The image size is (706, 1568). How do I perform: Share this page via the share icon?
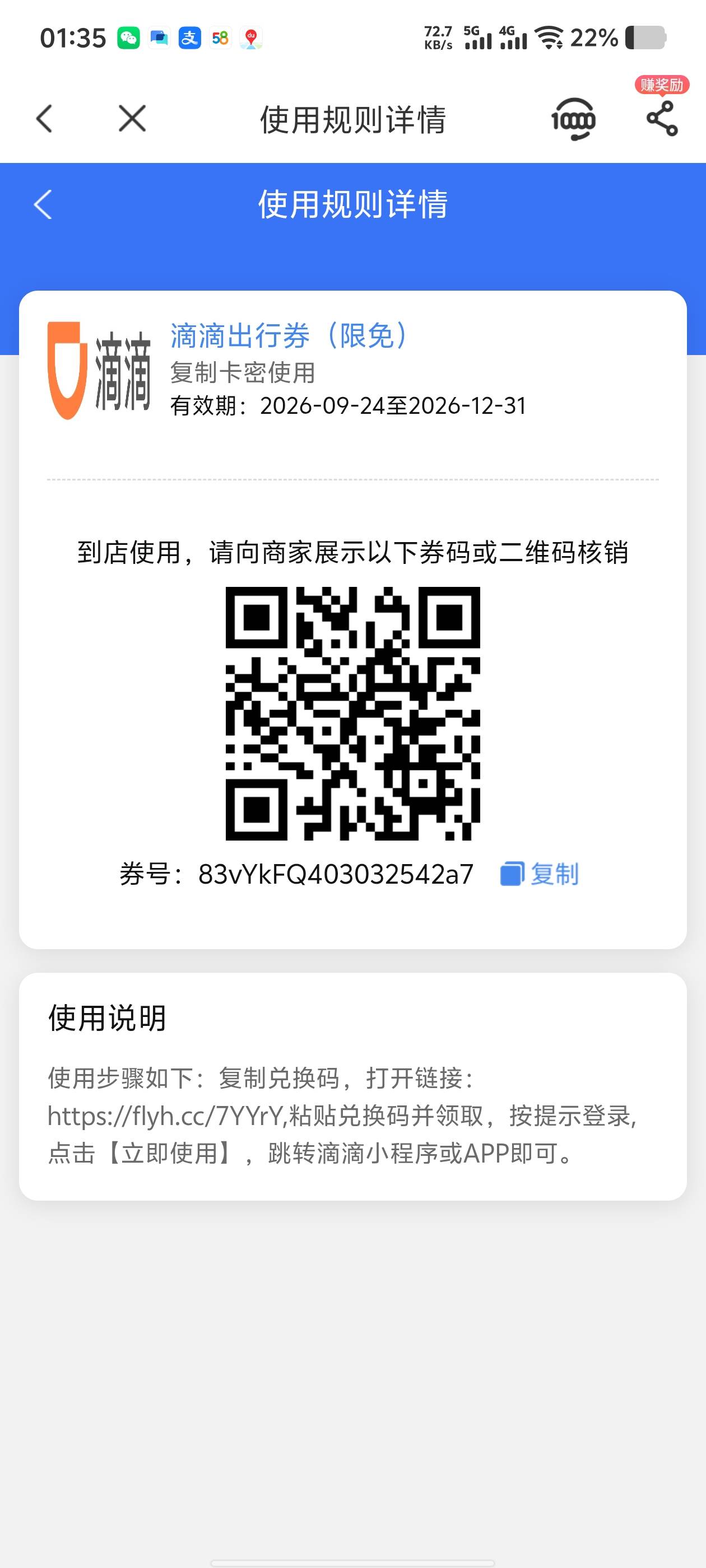[662, 118]
